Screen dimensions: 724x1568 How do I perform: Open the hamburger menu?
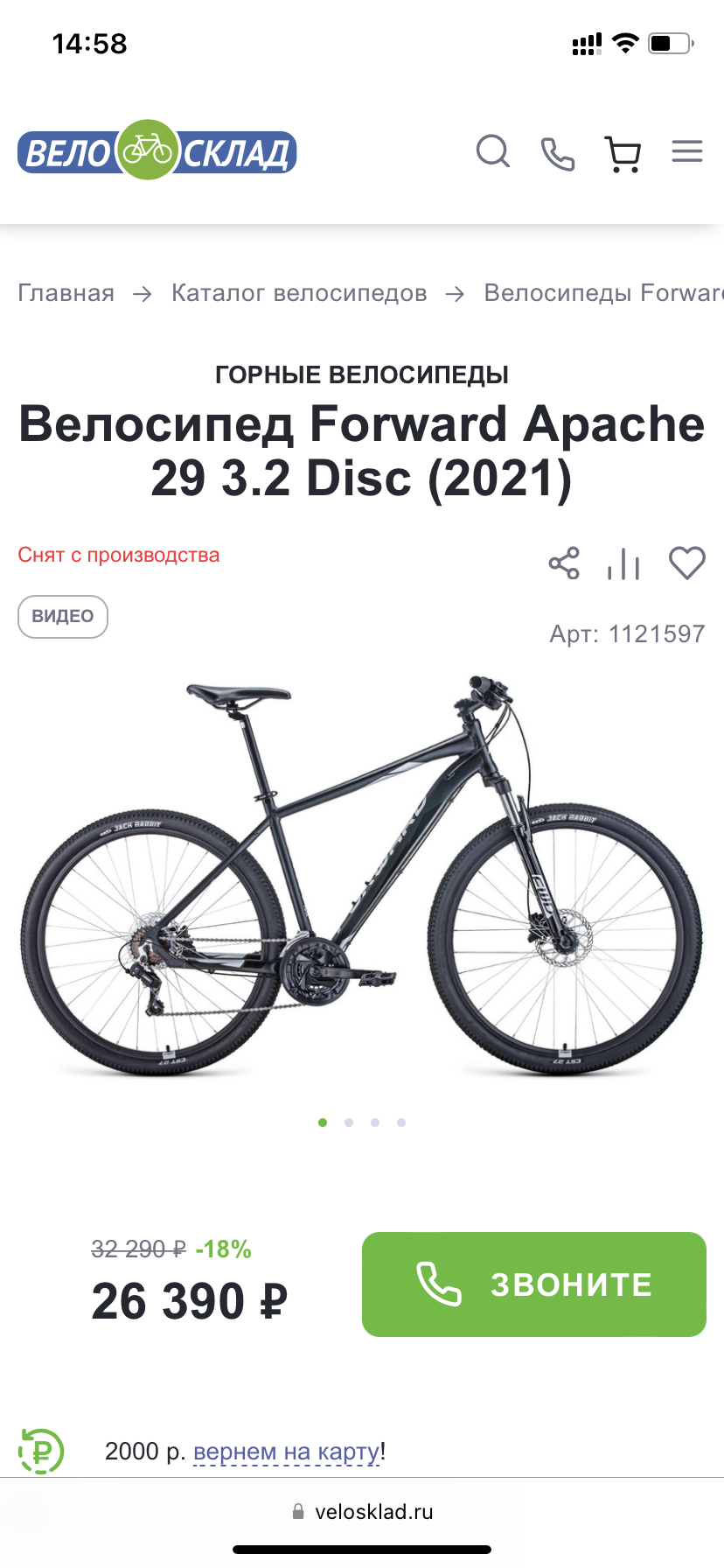point(687,151)
